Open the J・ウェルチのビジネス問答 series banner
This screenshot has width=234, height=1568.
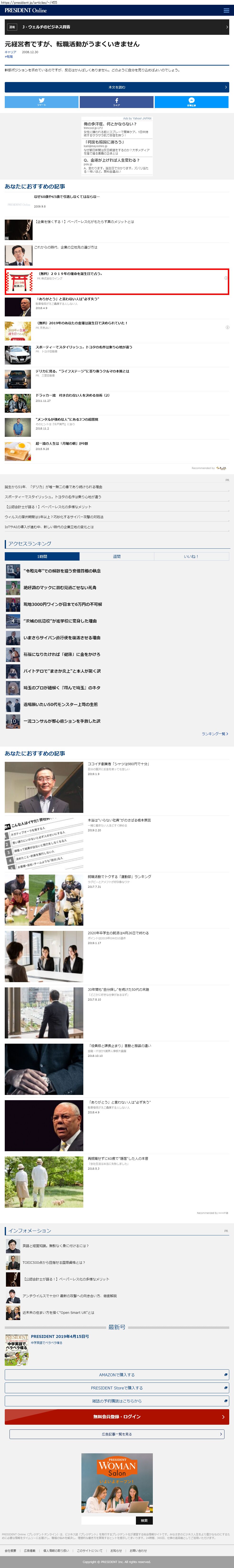[117, 27]
